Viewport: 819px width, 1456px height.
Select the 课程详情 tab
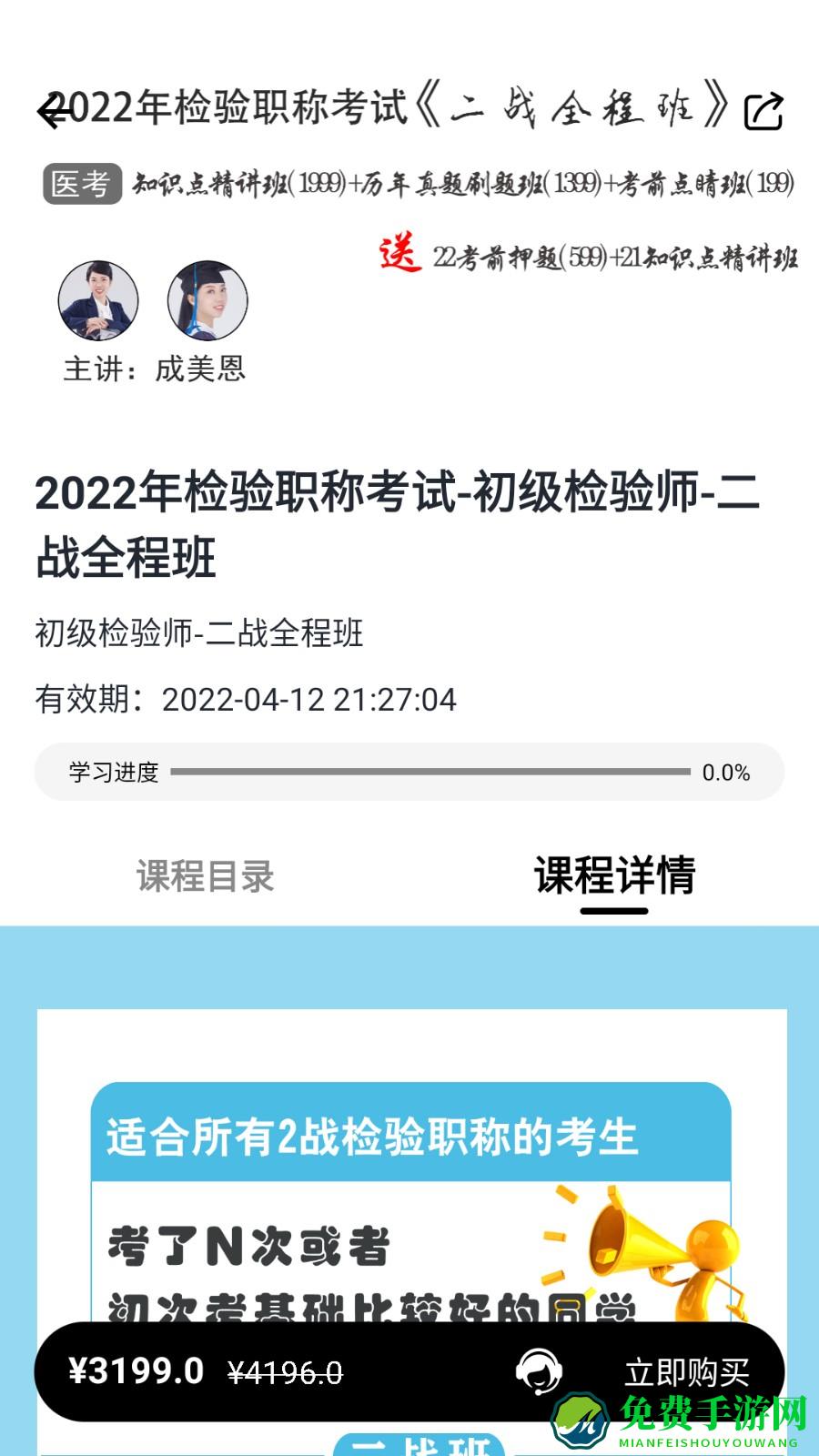coord(614,875)
